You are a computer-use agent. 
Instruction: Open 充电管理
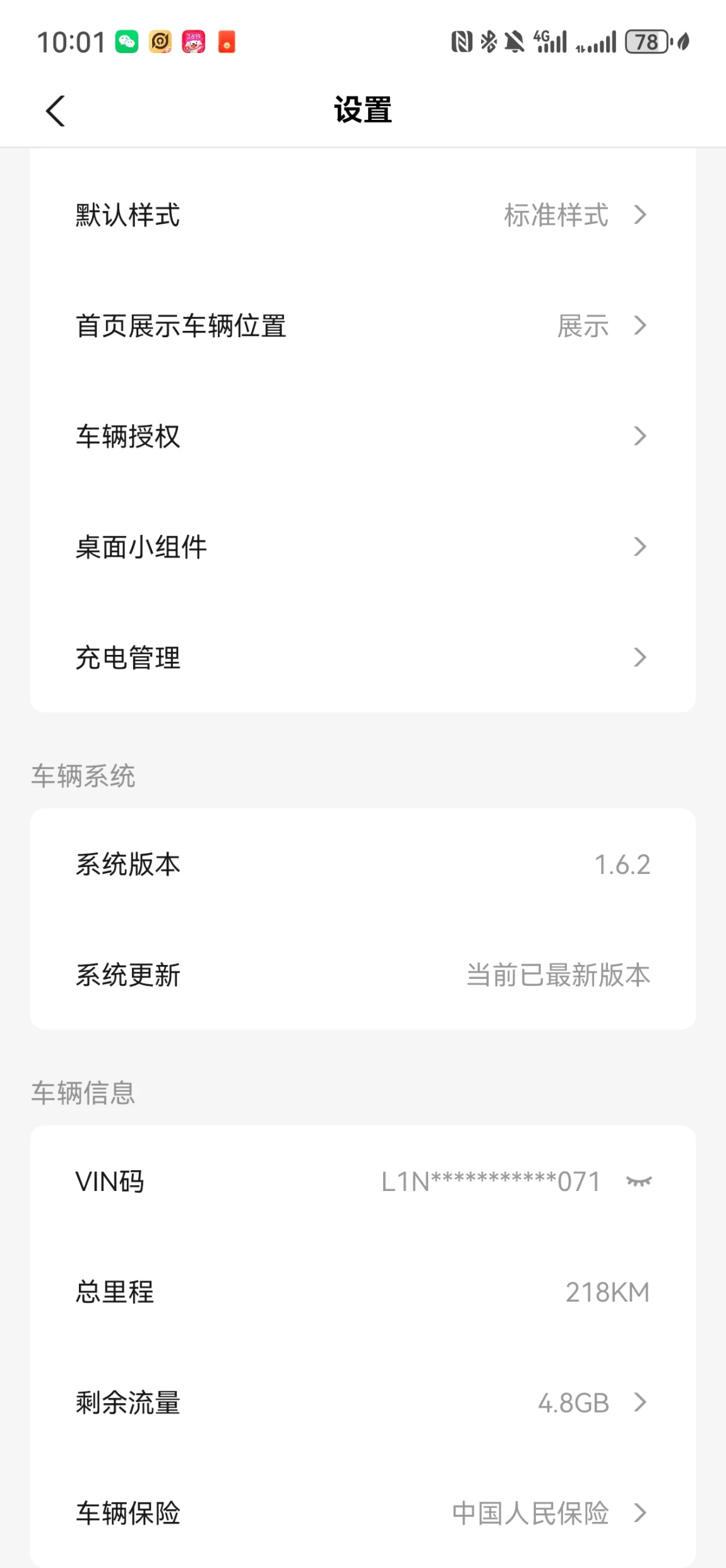363,657
